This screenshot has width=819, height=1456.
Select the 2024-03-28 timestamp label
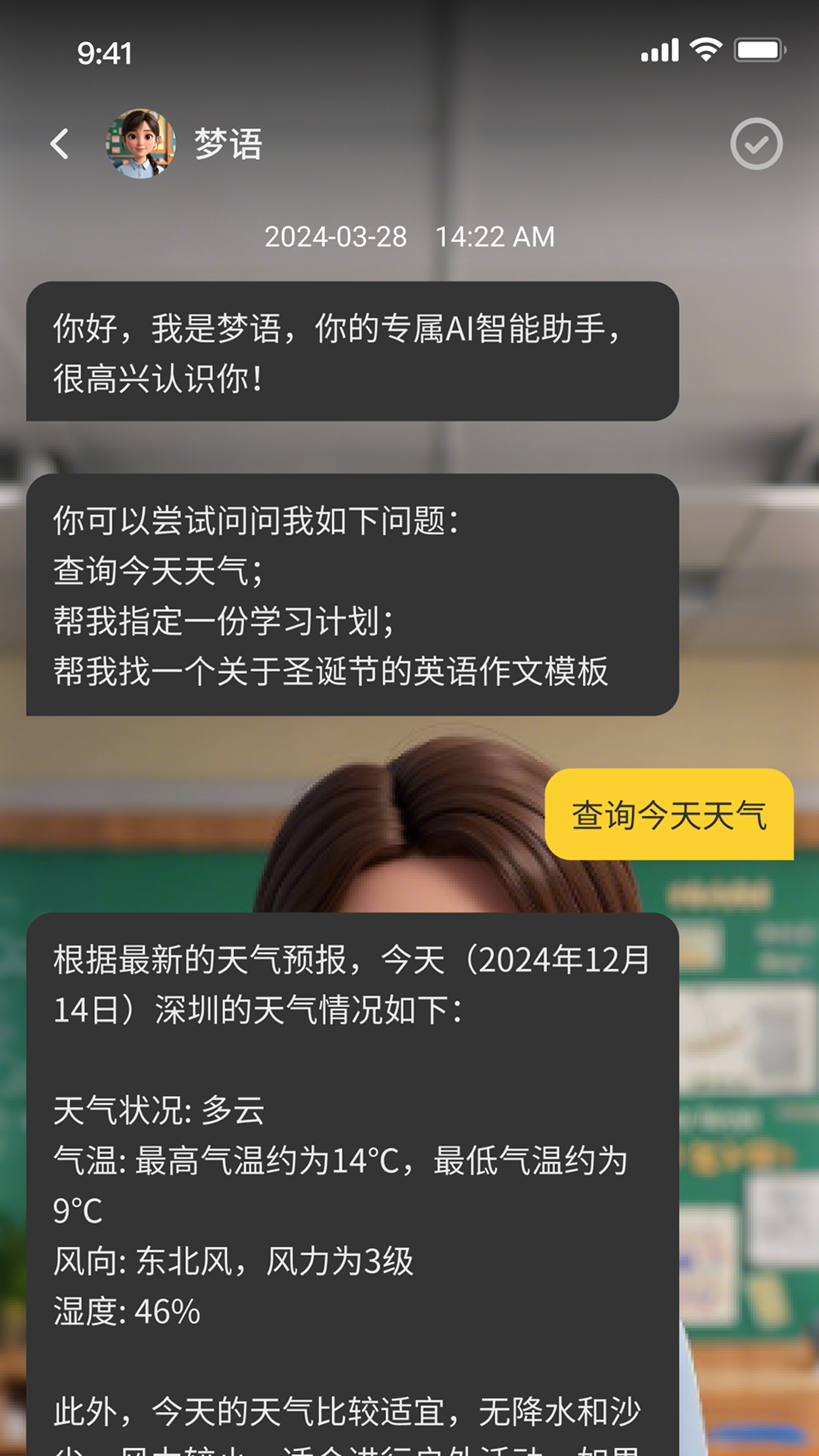334,237
